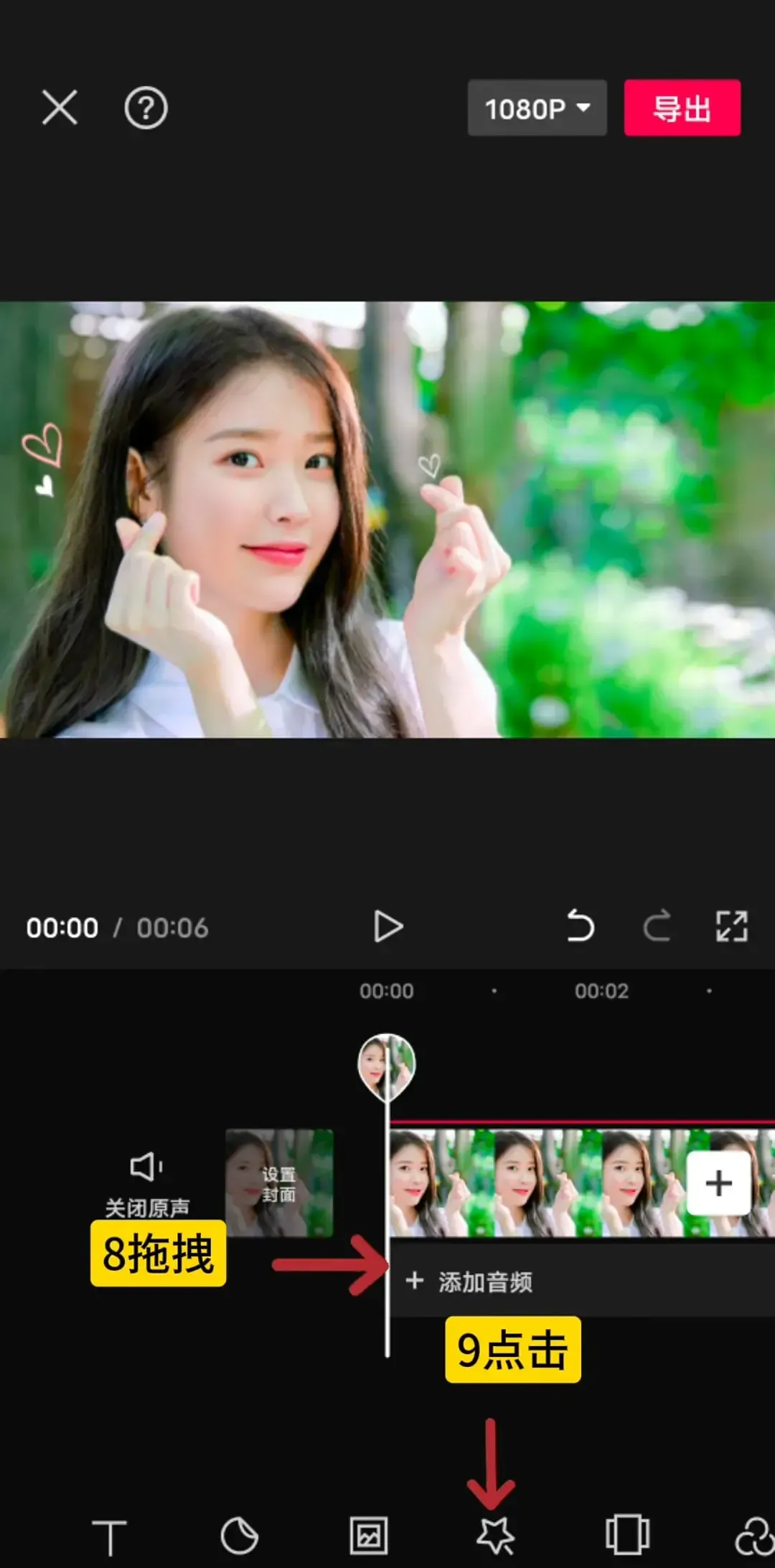Open the filter circles tool
This screenshot has height=1568, width=775.
point(753,1537)
